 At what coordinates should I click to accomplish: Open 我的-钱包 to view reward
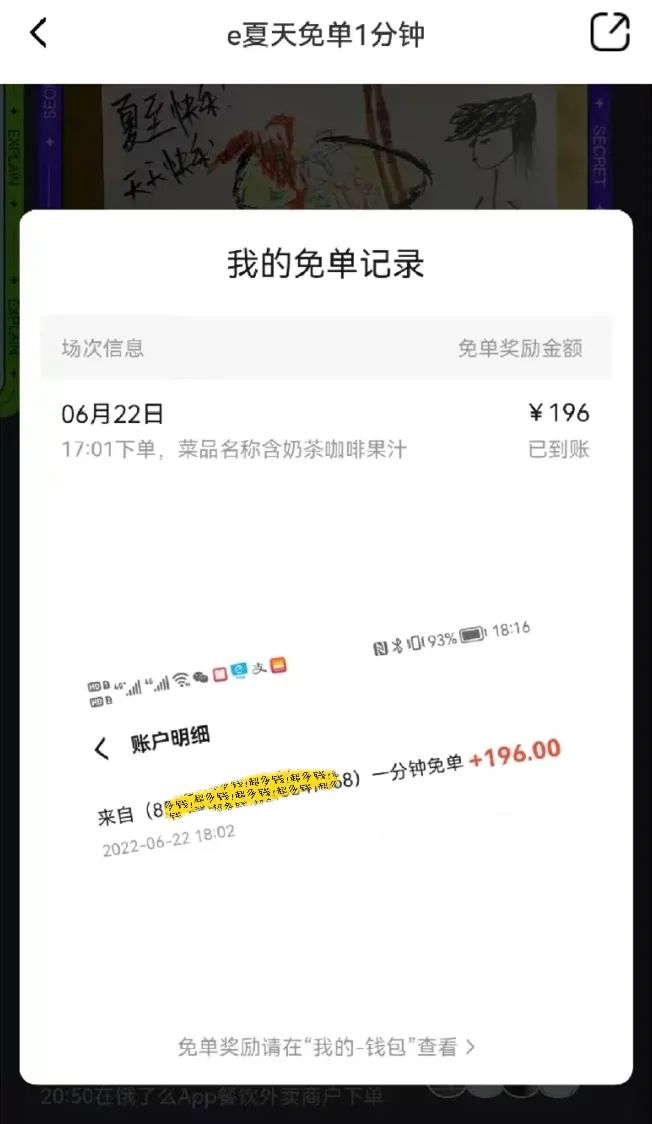point(326,1047)
